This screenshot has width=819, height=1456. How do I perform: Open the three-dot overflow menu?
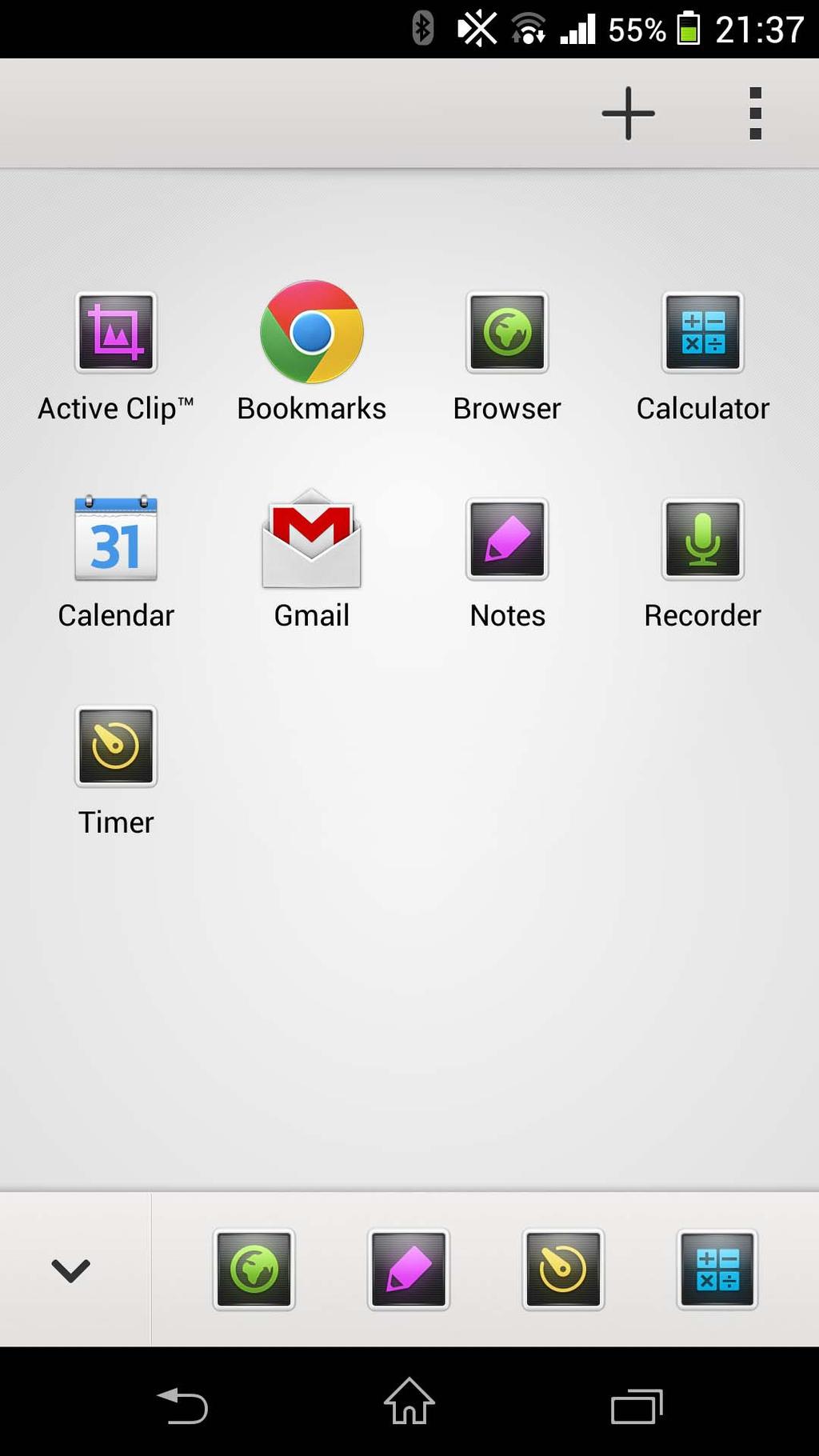pyautogui.click(x=754, y=114)
